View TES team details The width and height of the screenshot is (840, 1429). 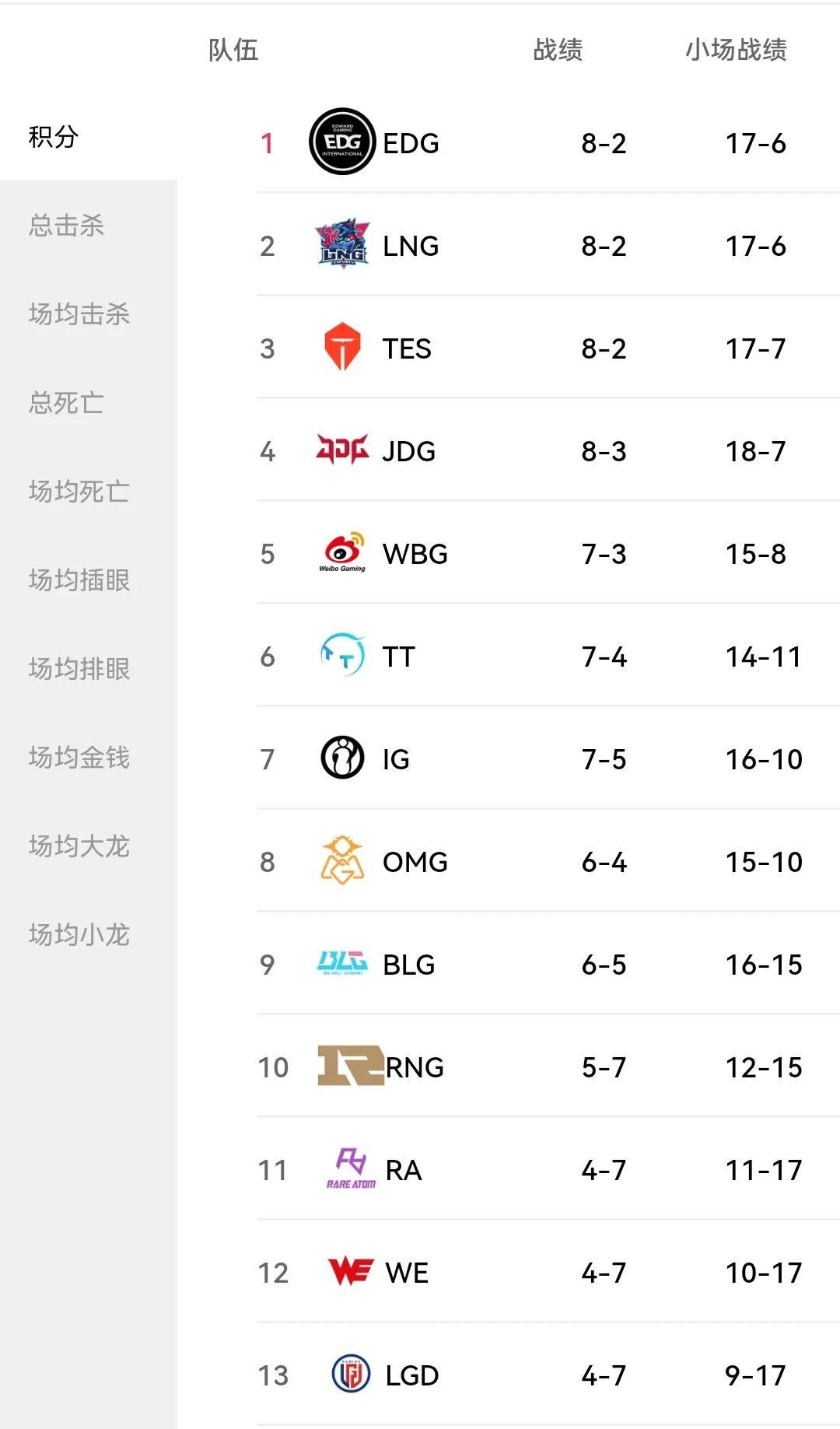(406, 348)
